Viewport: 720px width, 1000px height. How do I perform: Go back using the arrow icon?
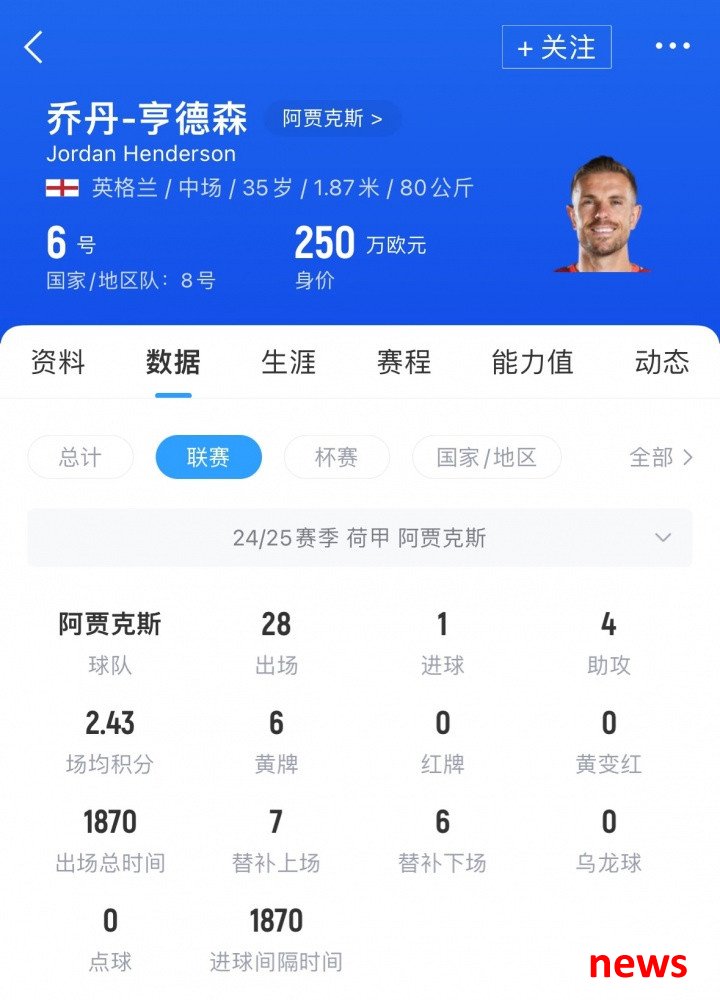(x=34, y=47)
